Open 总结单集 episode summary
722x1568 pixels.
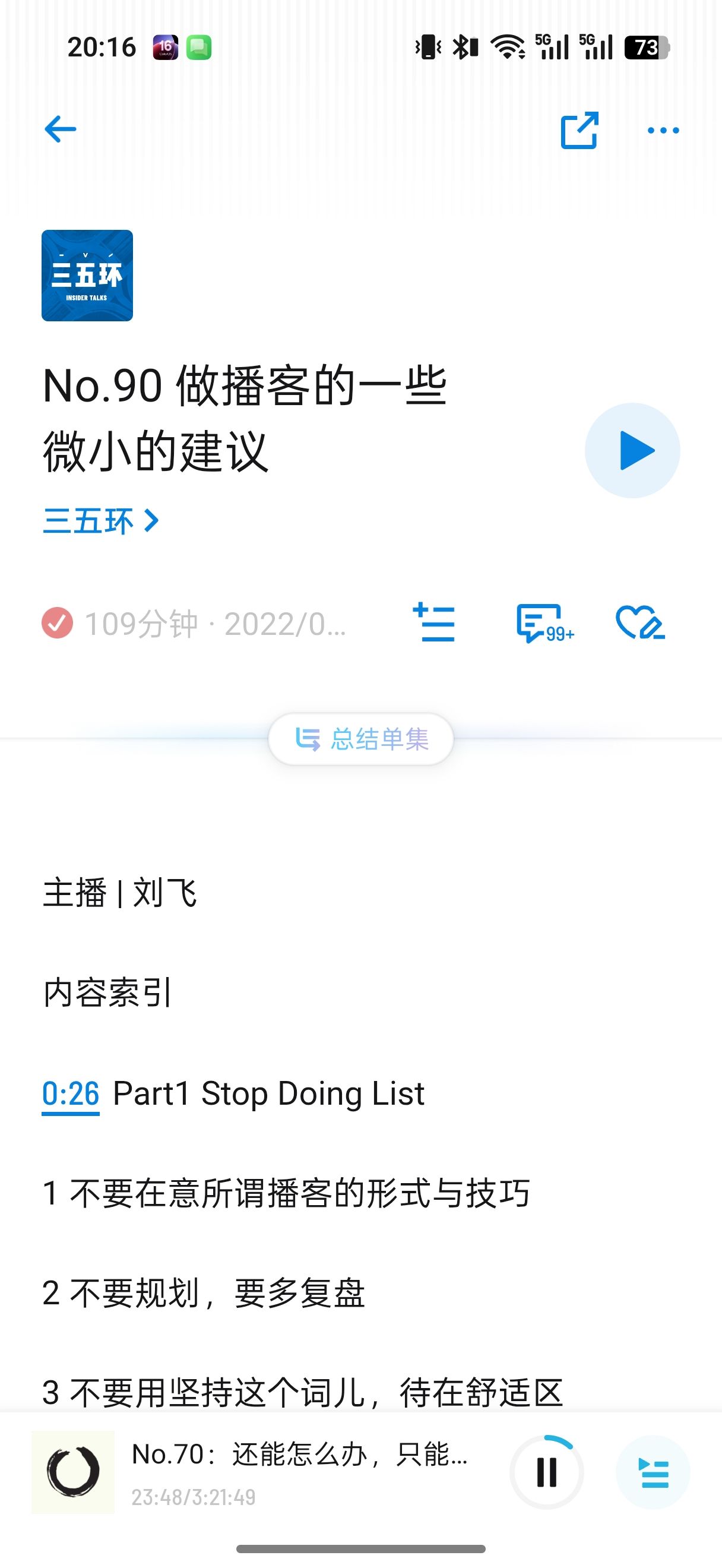tap(362, 739)
